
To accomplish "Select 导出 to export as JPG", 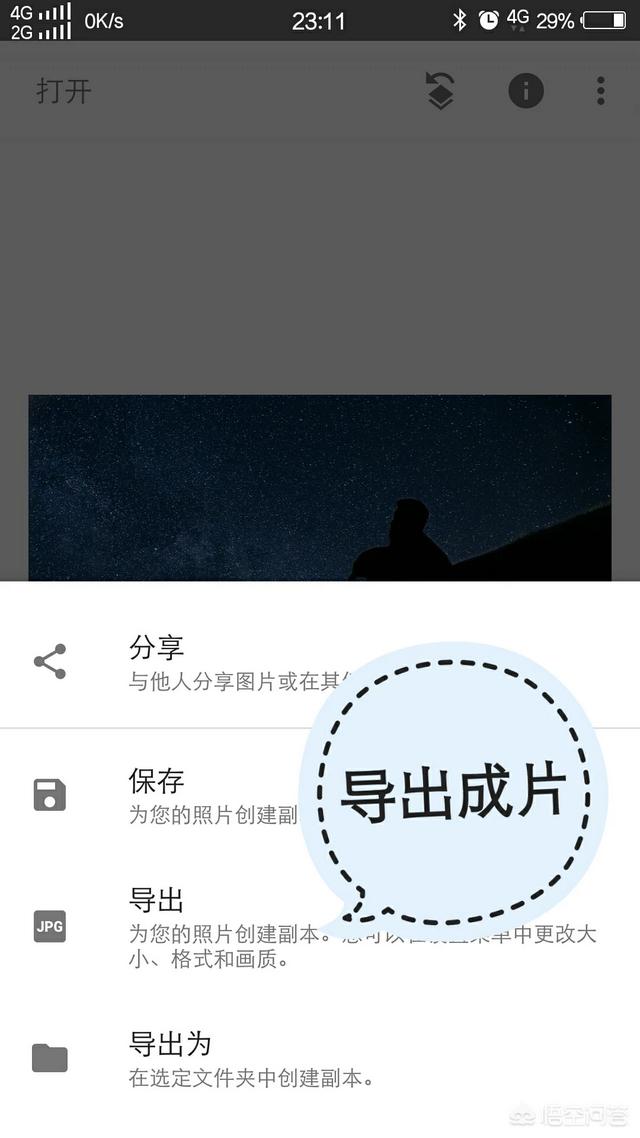I will [x=320, y=927].
